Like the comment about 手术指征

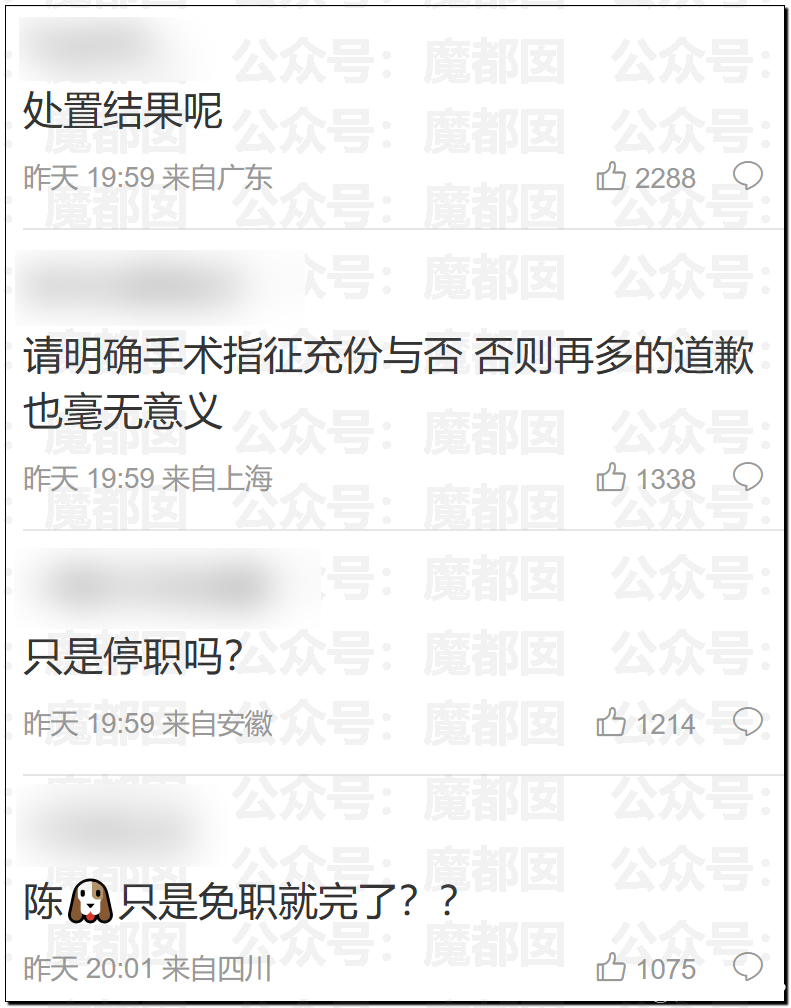[x=611, y=479]
